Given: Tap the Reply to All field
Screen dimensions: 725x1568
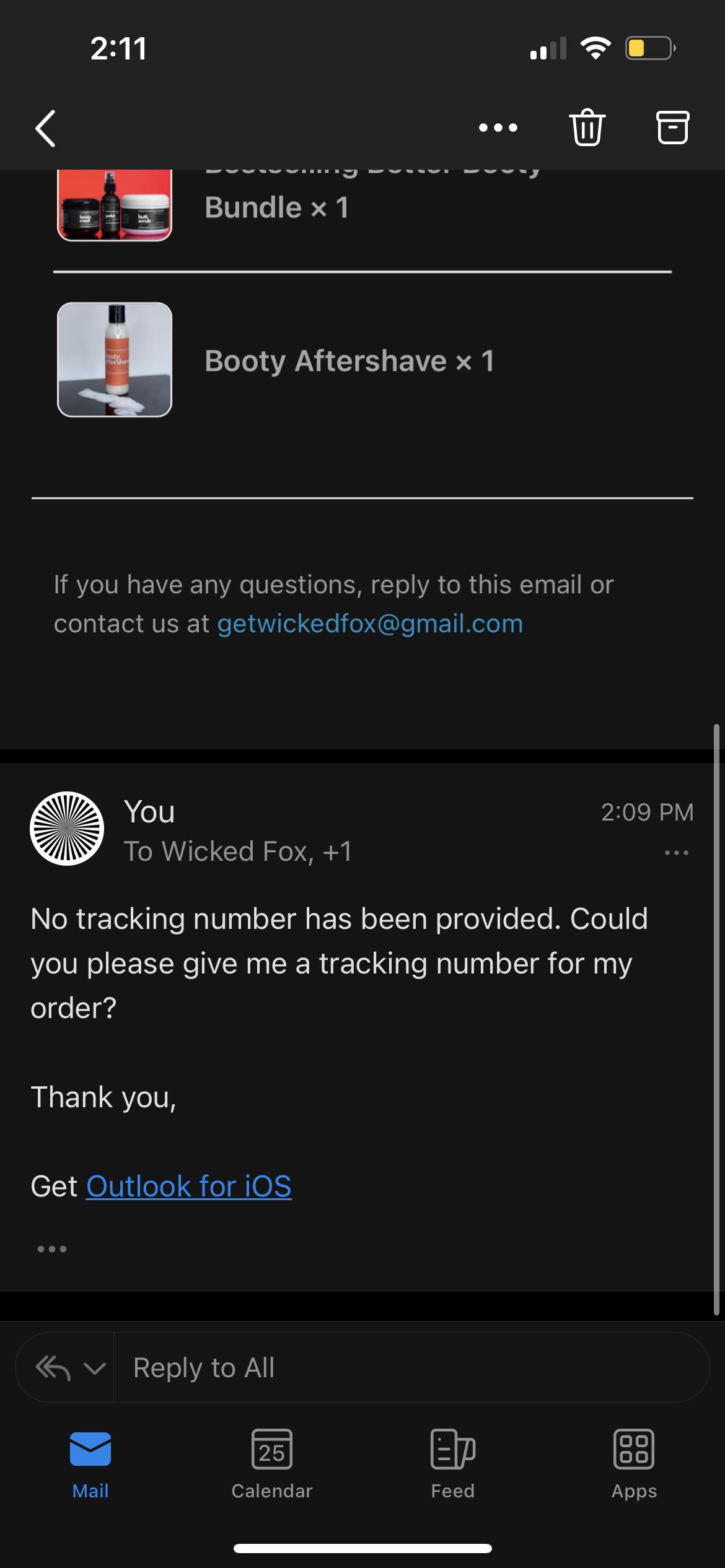Looking at the screenshot, I should pos(409,1368).
